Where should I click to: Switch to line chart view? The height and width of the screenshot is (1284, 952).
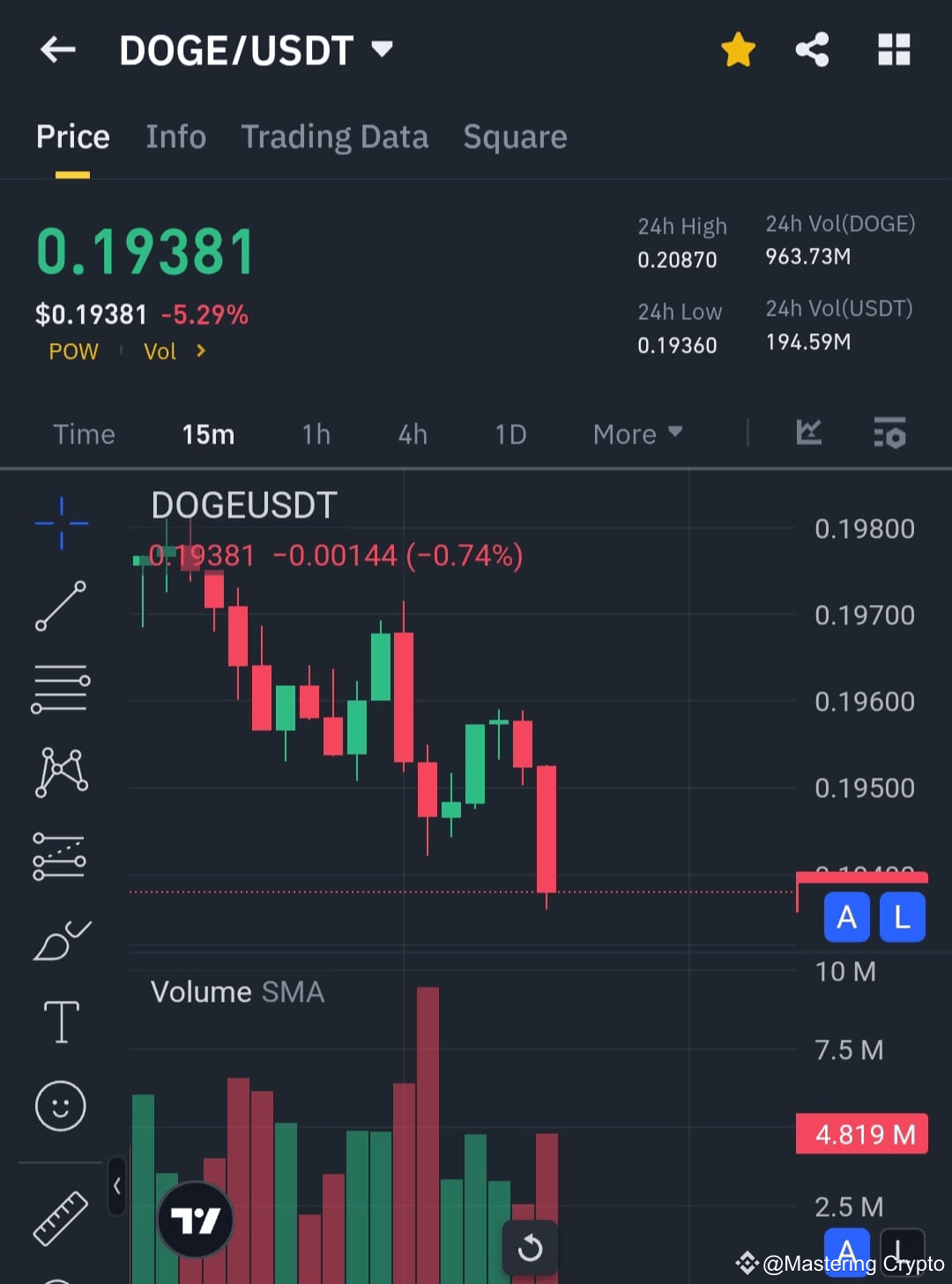(808, 433)
